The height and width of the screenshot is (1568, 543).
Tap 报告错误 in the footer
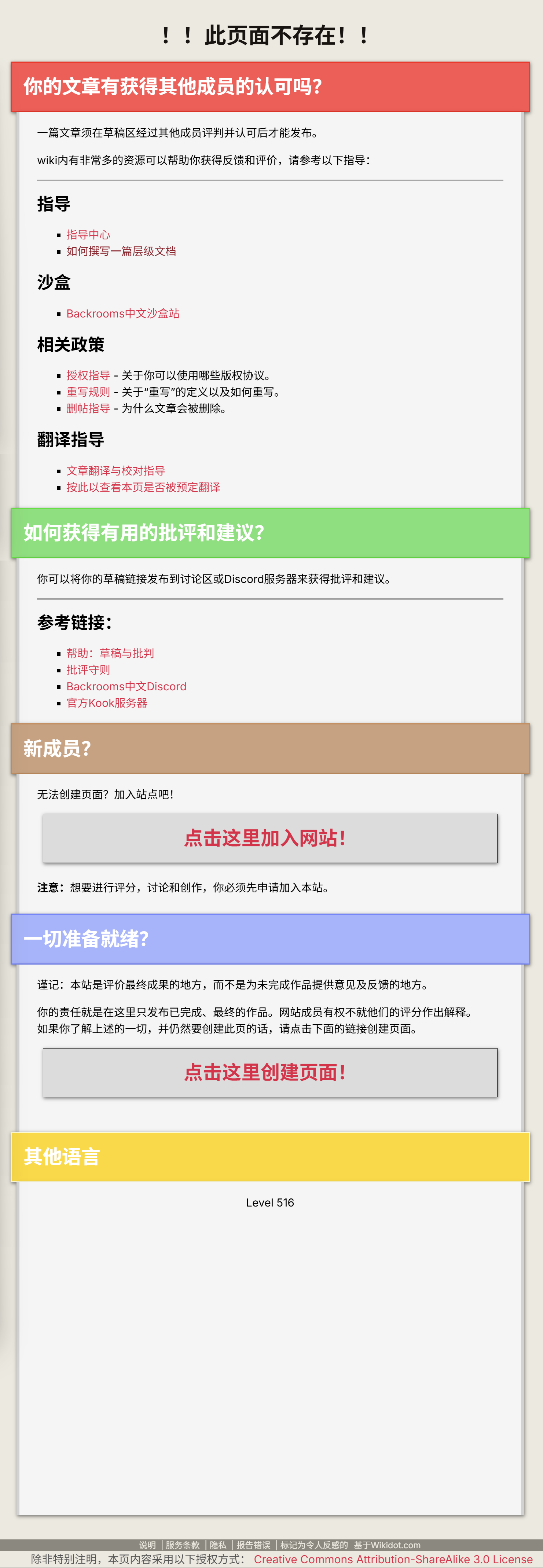253,1545
